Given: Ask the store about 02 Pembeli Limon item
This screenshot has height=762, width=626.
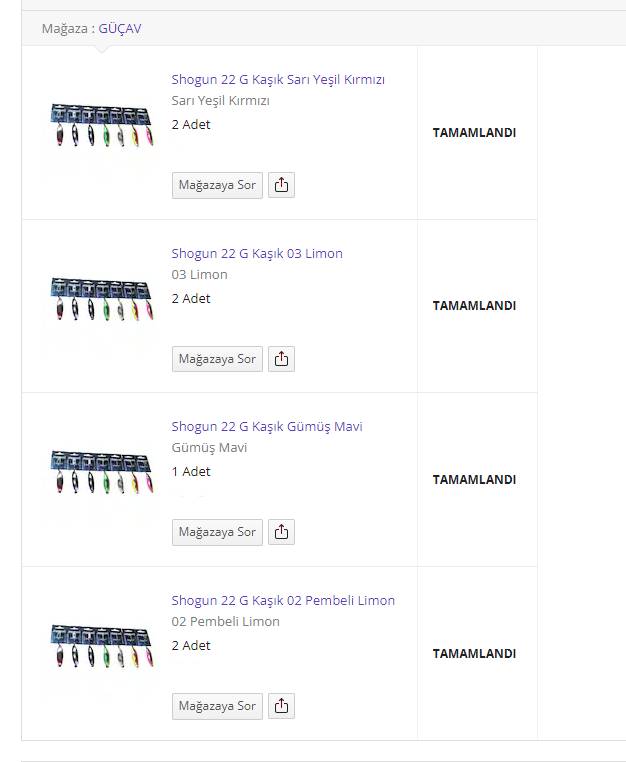Looking at the screenshot, I should point(217,706).
